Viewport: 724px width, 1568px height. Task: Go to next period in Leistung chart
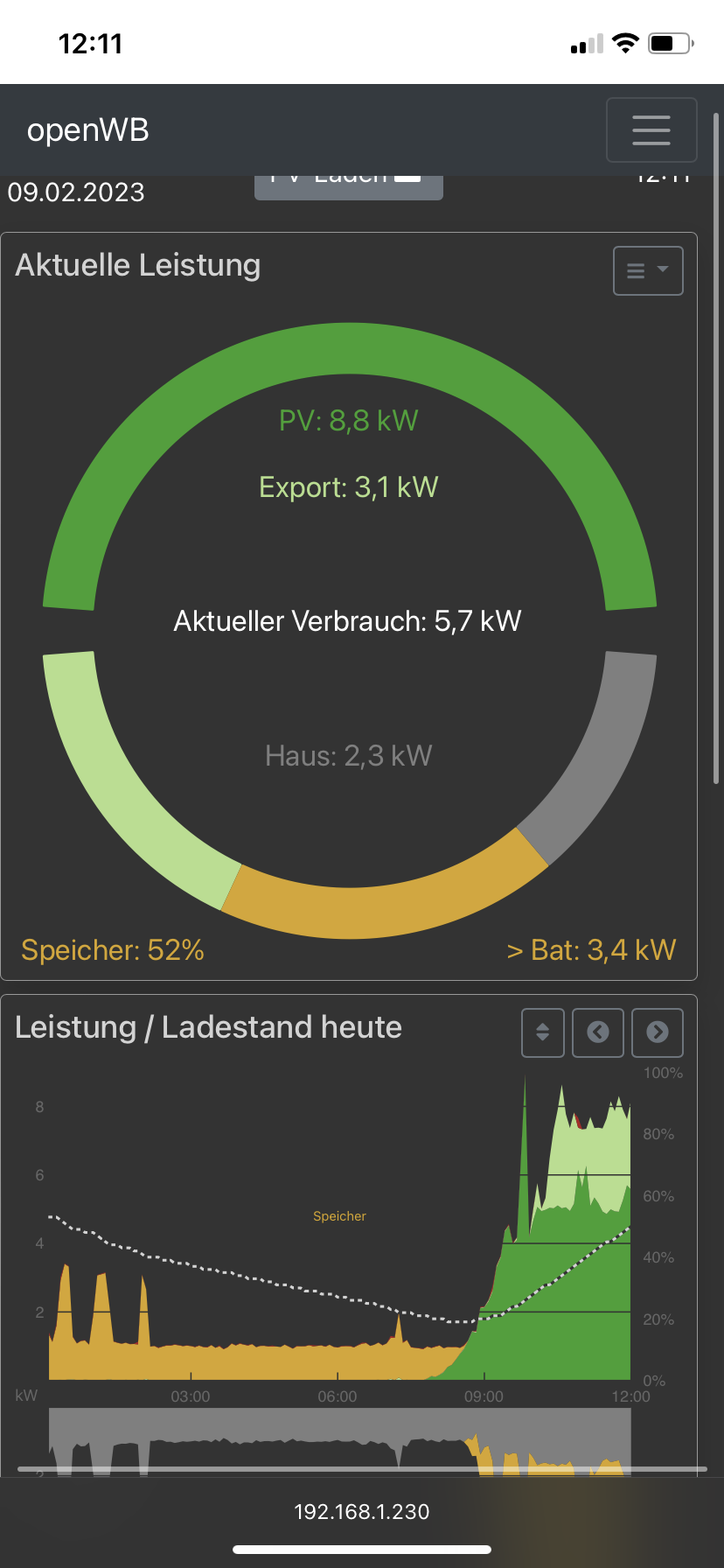(658, 1032)
